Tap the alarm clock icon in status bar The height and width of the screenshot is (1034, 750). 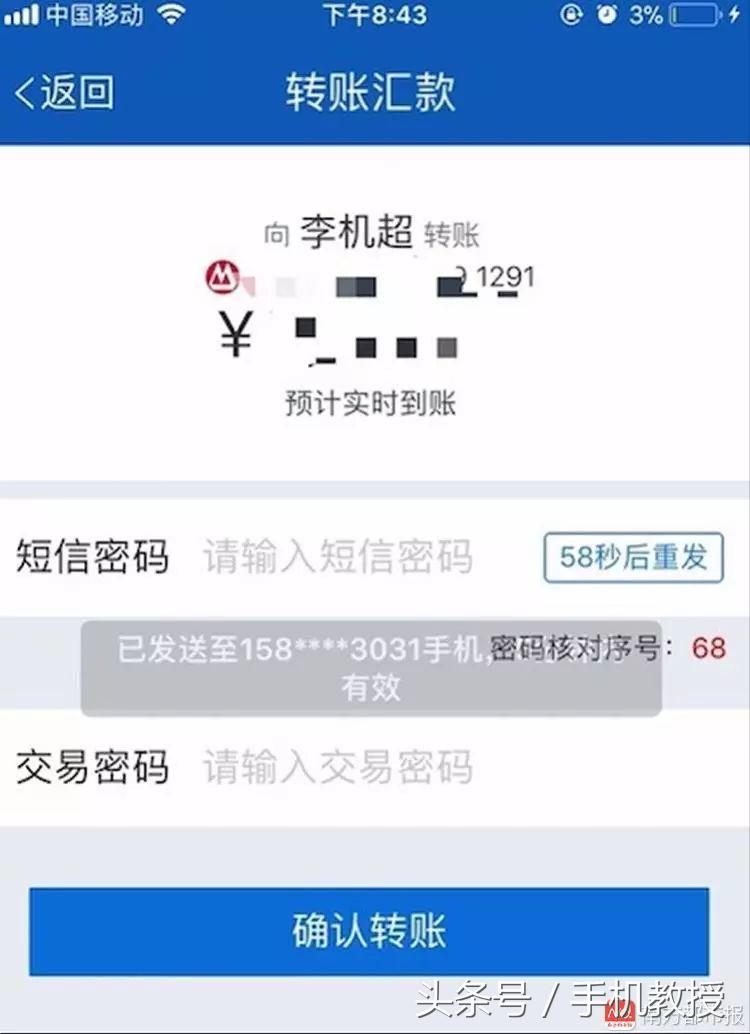pyautogui.click(x=604, y=15)
